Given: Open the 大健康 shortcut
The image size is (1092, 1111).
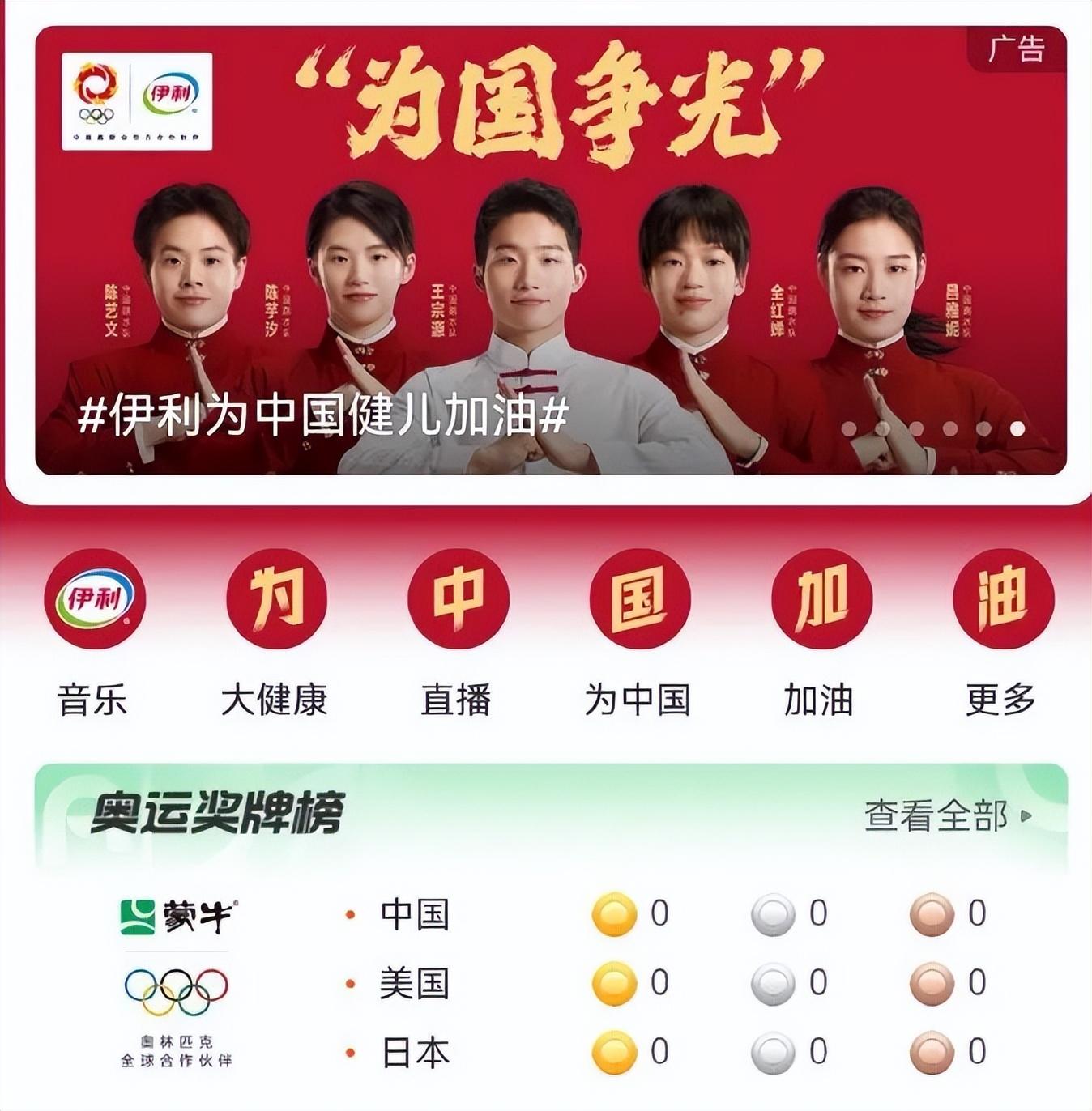Looking at the screenshot, I should (x=275, y=600).
